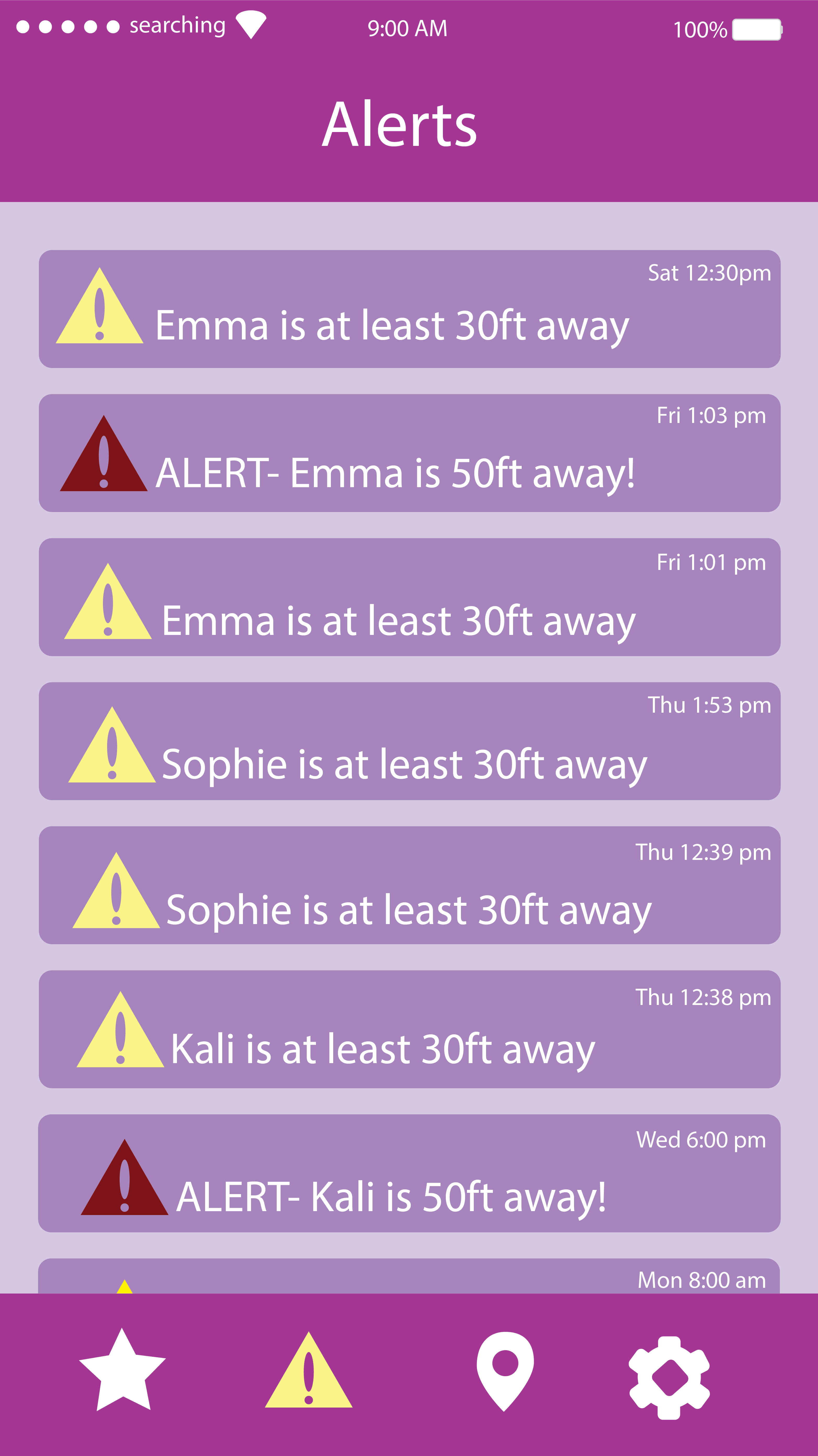View the Wed 6:00 pm Kali 50ft alert
The width and height of the screenshot is (818, 1456).
coord(410,1174)
